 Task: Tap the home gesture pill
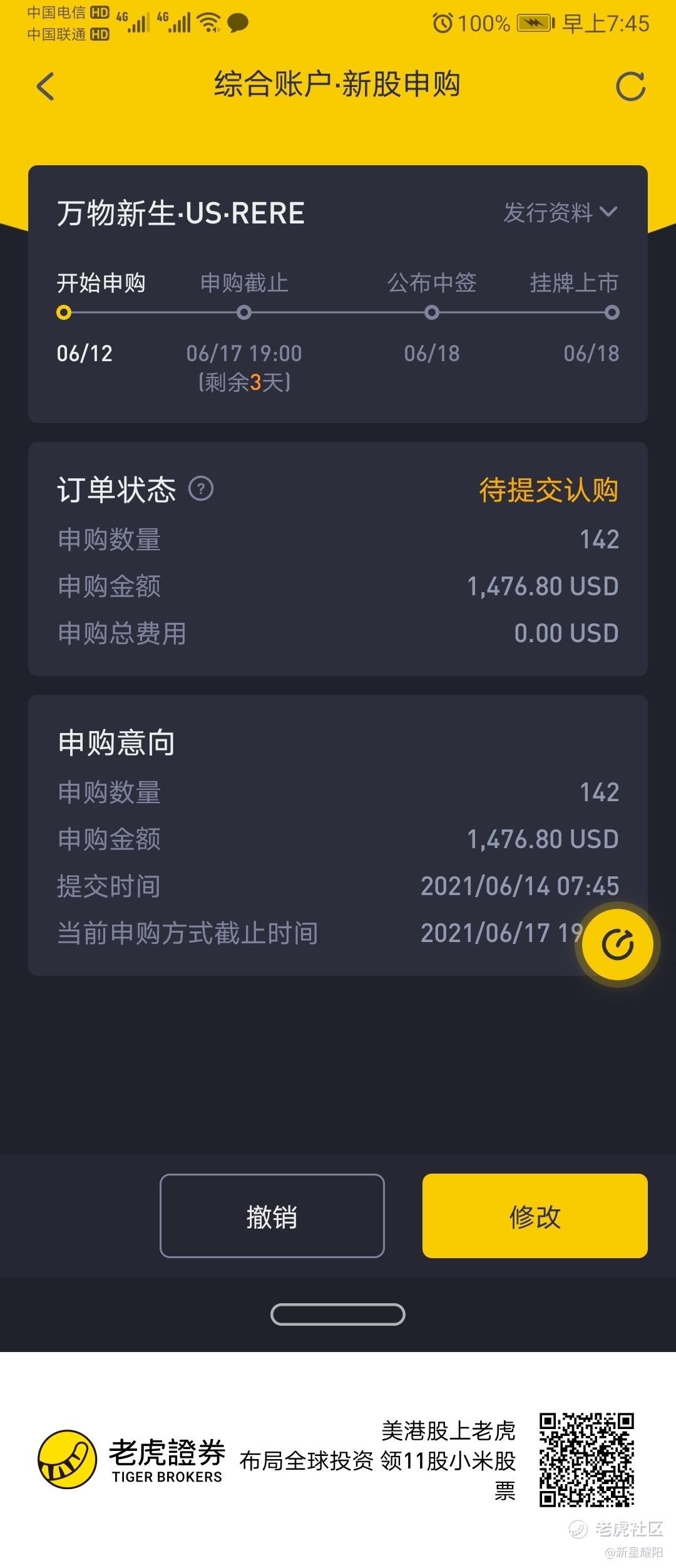click(x=338, y=1314)
